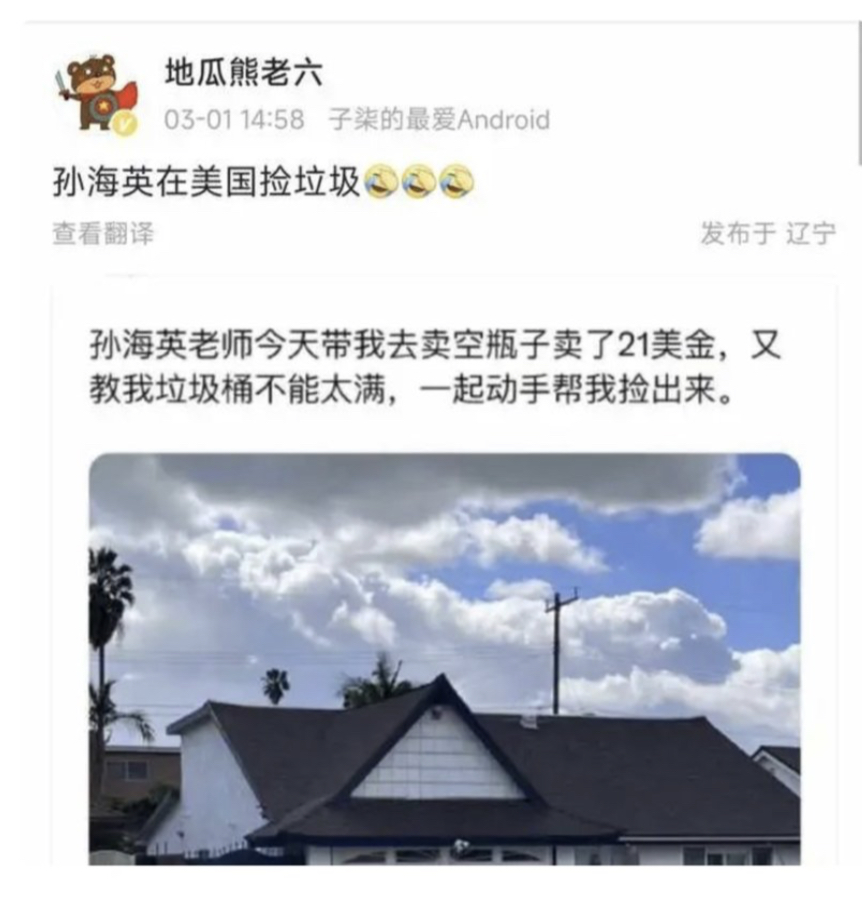
Task: Tap the username 地瓜熊老六
Action: point(243,73)
